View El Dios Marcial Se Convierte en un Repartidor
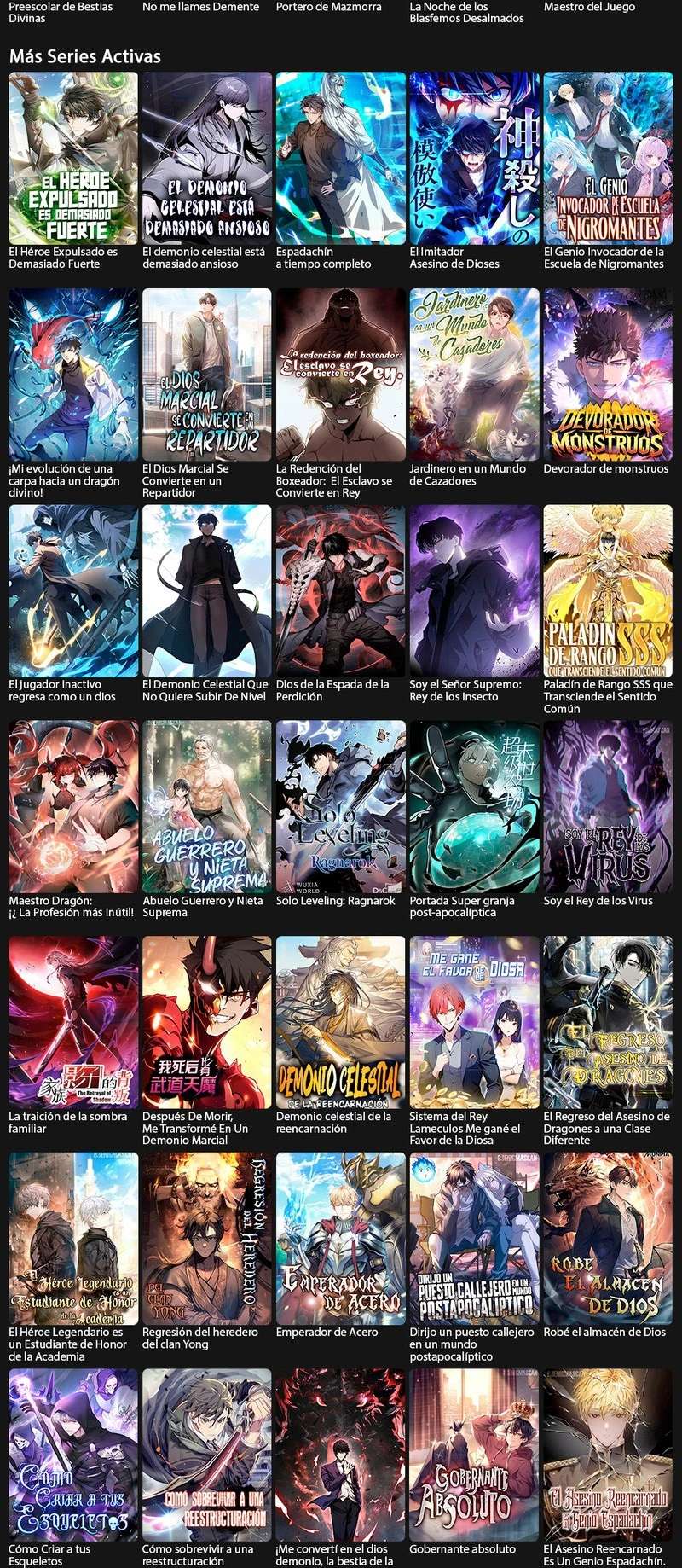Screen dimensions: 682x1568 [x=207, y=375]
